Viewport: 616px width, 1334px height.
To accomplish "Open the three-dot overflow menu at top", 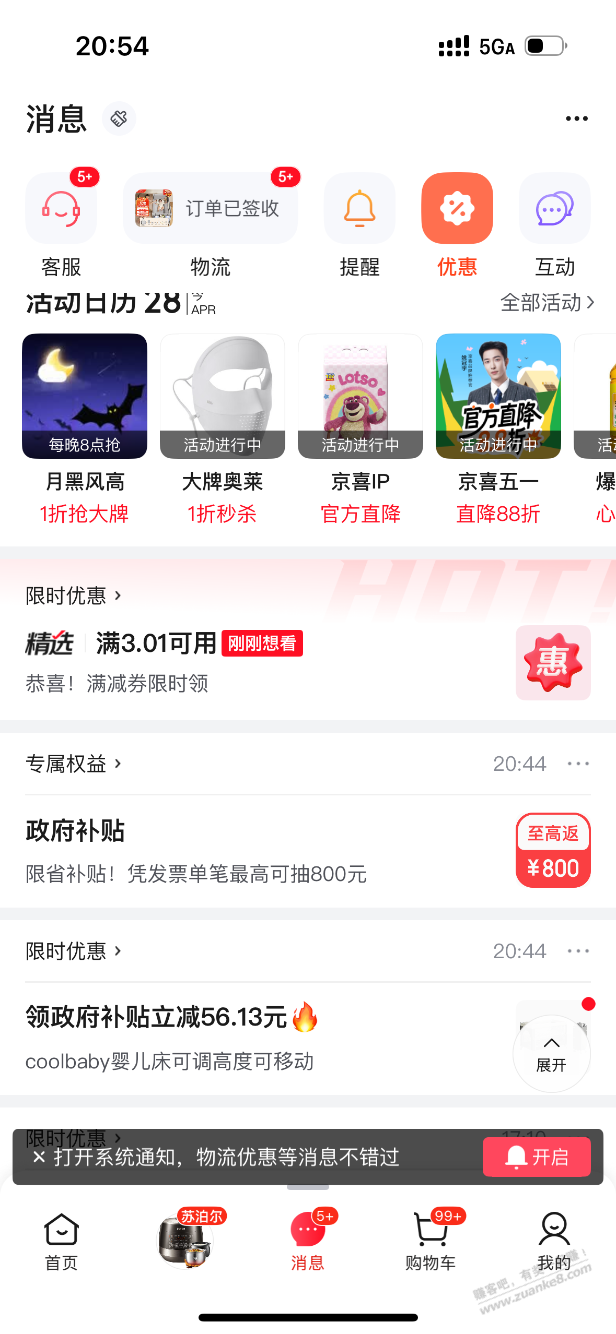I will (576, 119).
